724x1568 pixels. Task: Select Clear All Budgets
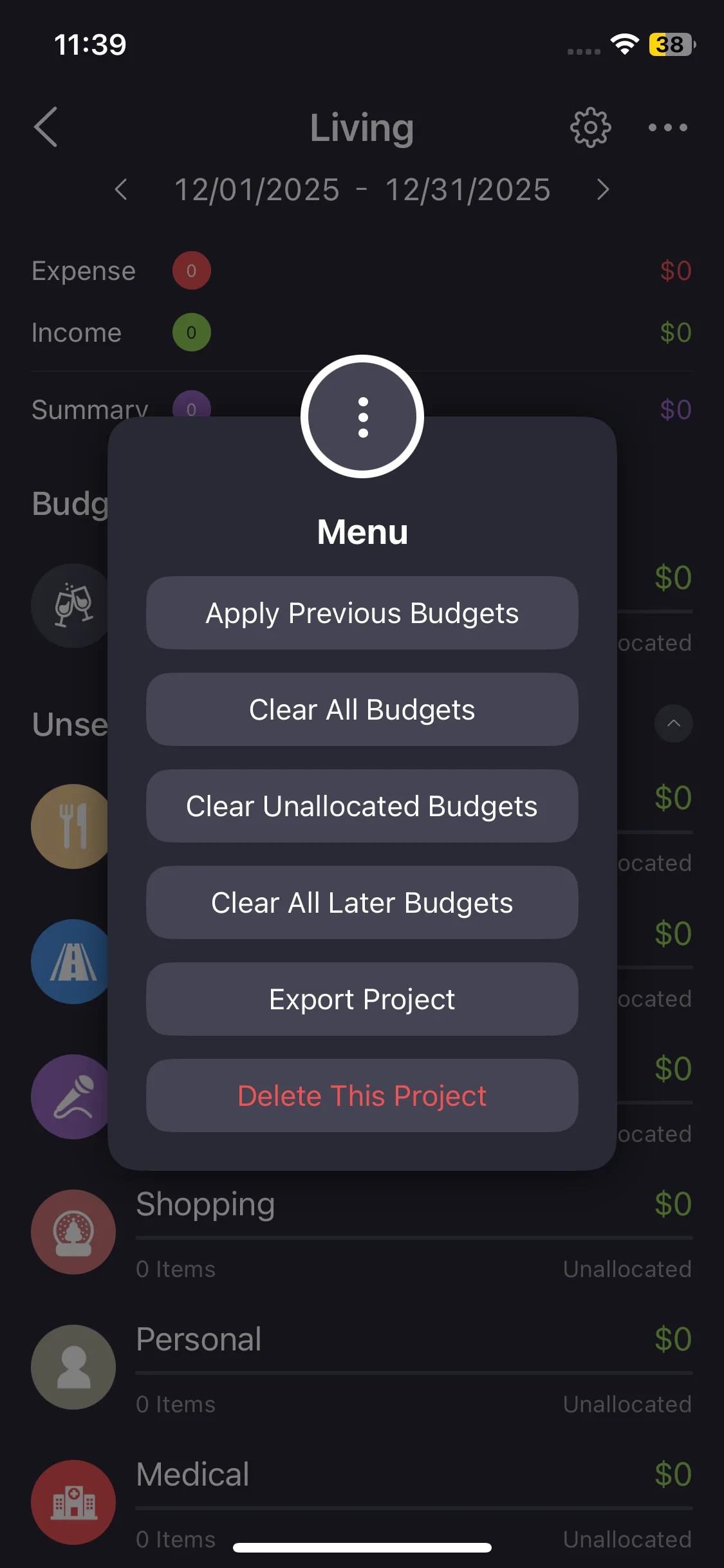362,709
